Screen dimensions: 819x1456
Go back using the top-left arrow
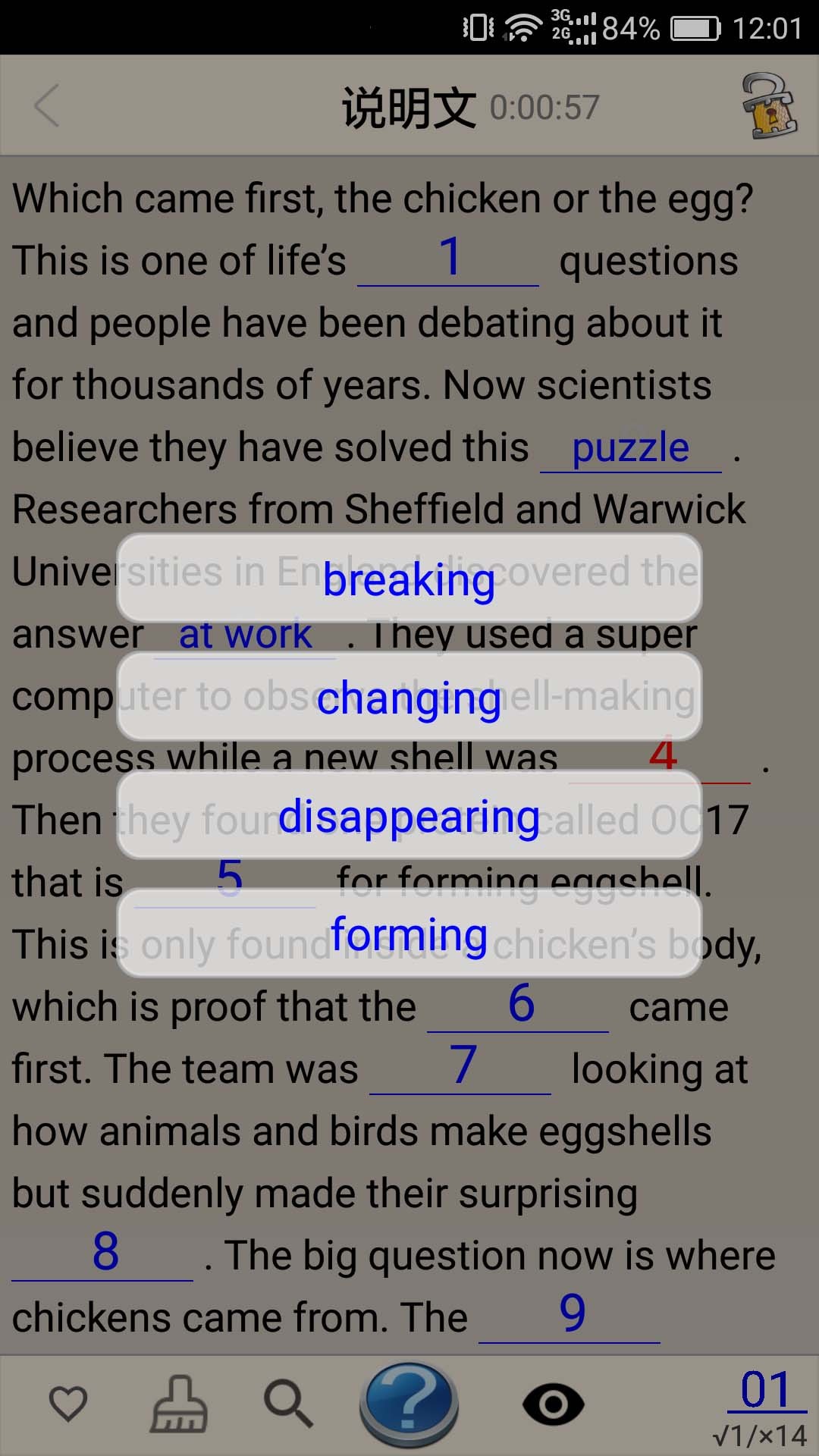click(x=47, y=106)
